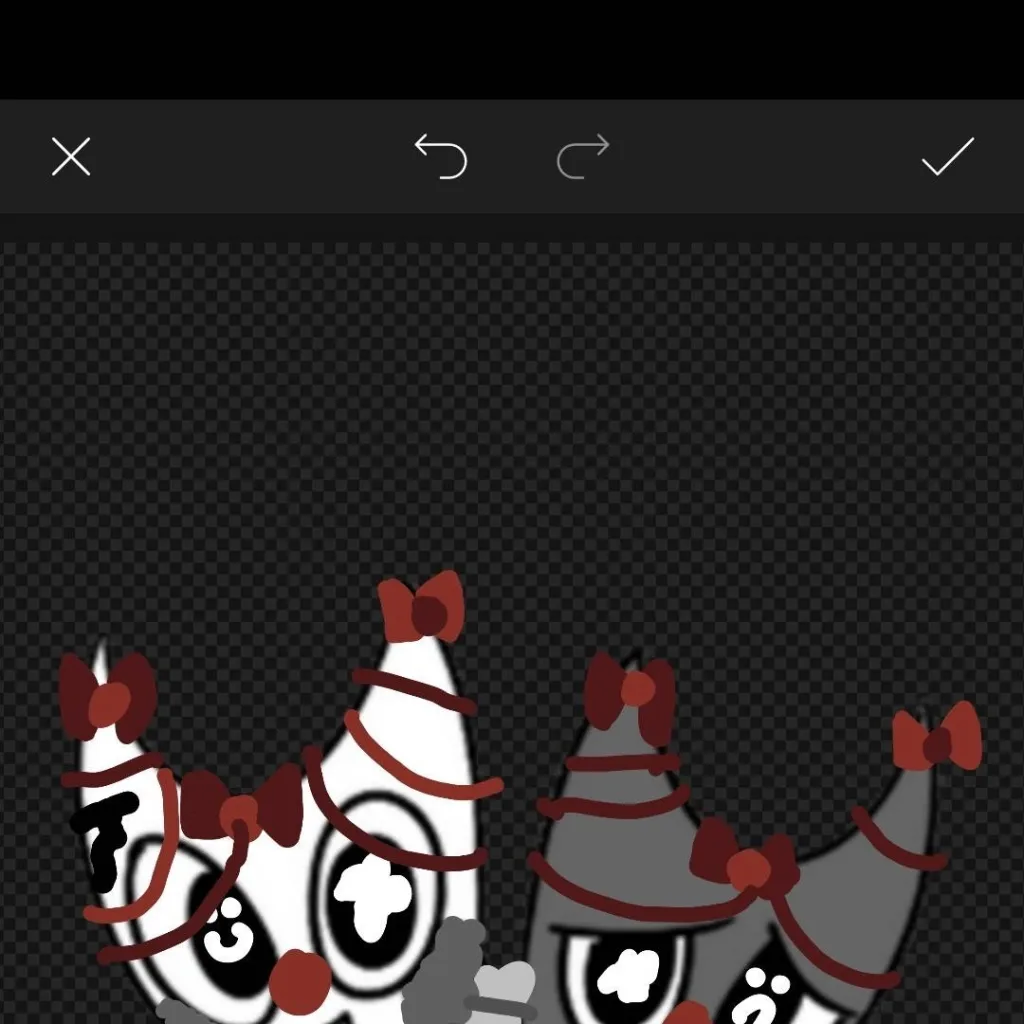Redo the undone stroke
Screen dimensions: 1024x1024
[583, 157]
